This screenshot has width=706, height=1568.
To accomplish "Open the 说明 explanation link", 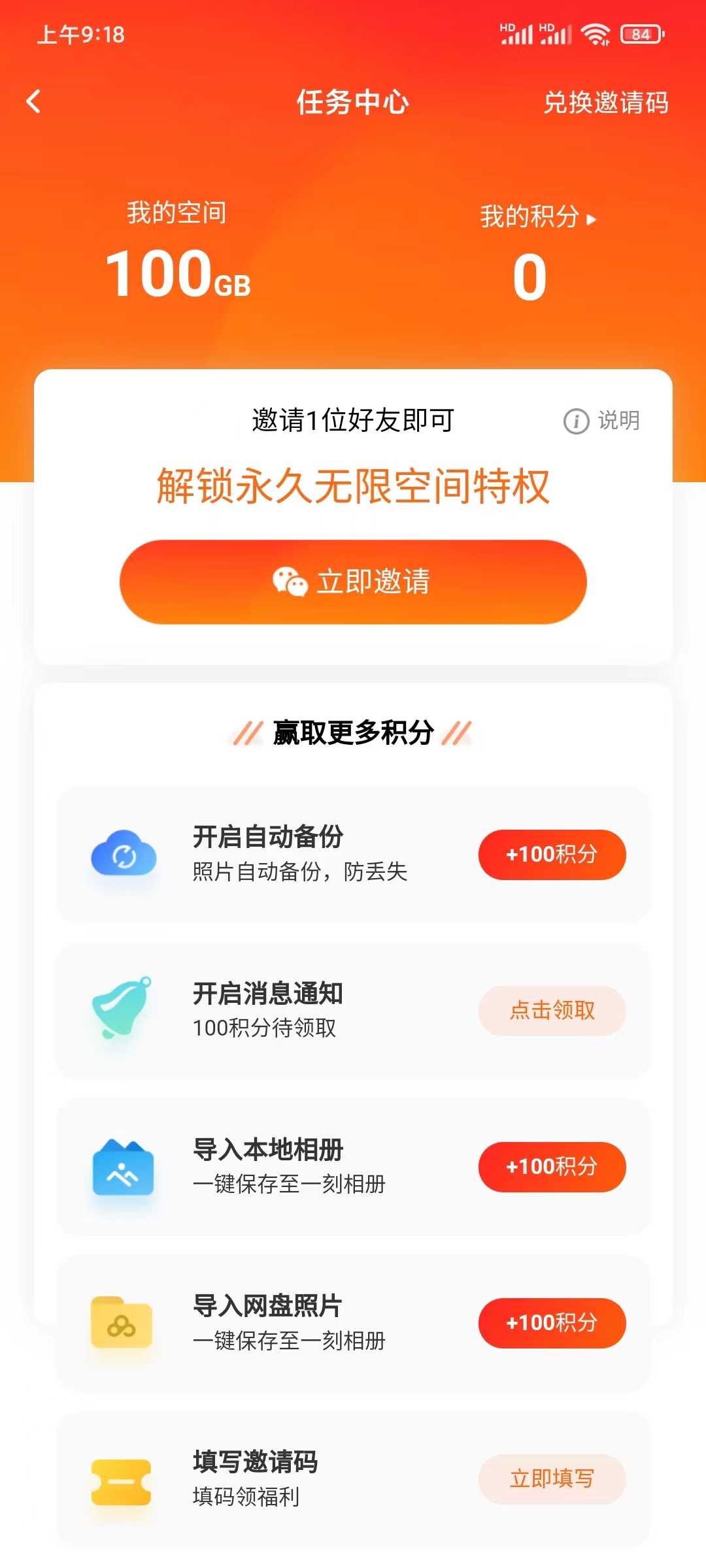I will (620, 421).
